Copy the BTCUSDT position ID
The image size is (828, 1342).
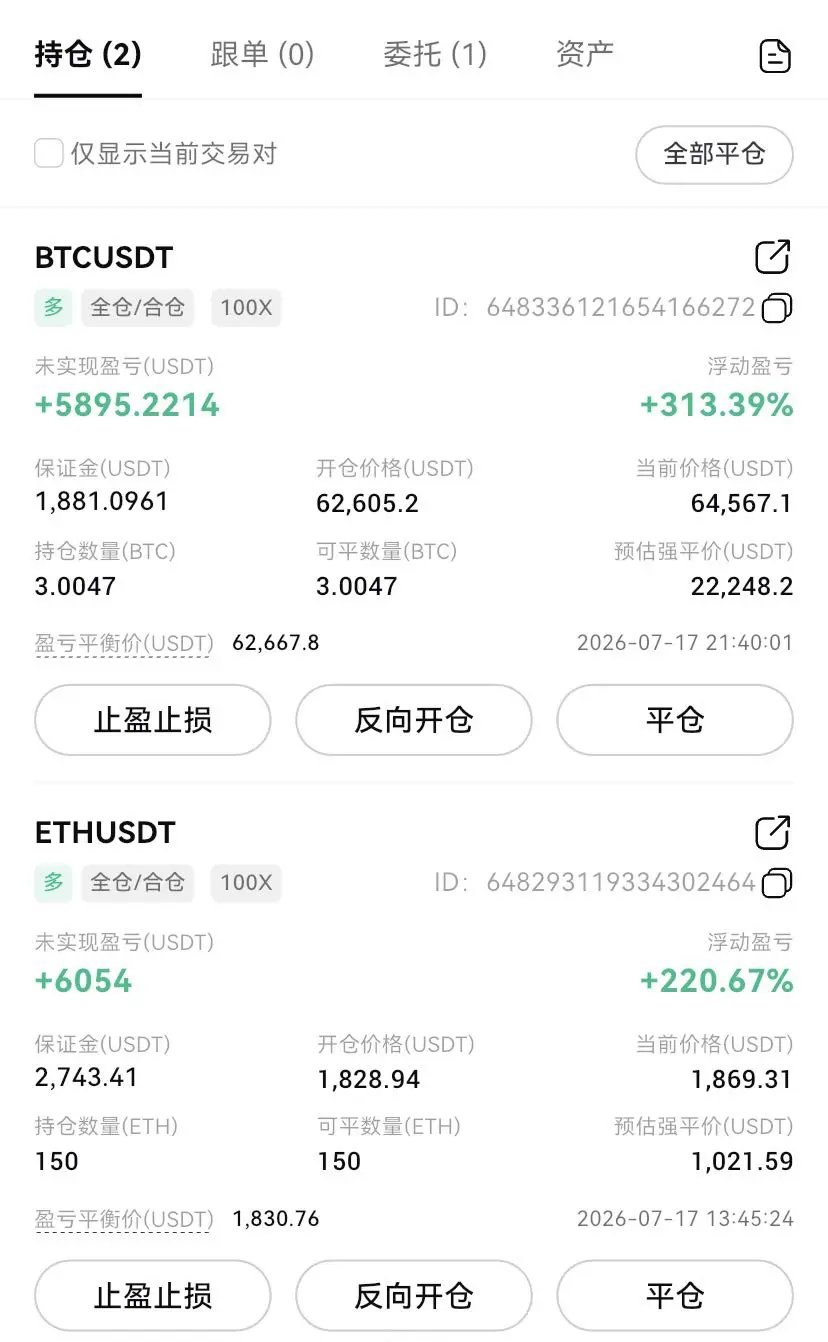(777, 308)
